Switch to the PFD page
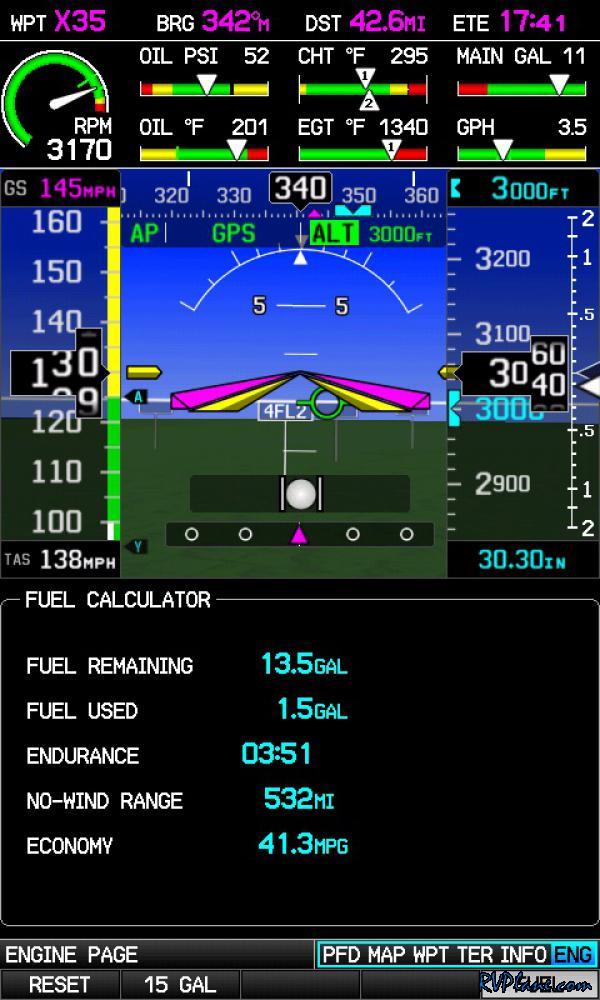 (340, 954)
